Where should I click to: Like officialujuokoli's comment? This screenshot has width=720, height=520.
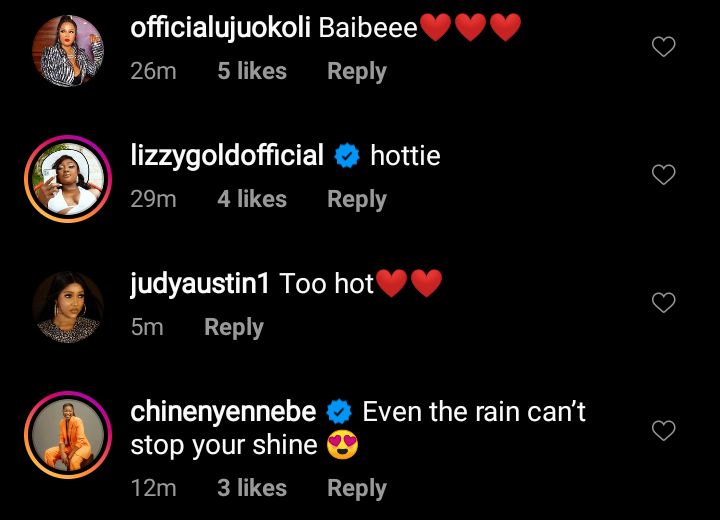[663, 46]
